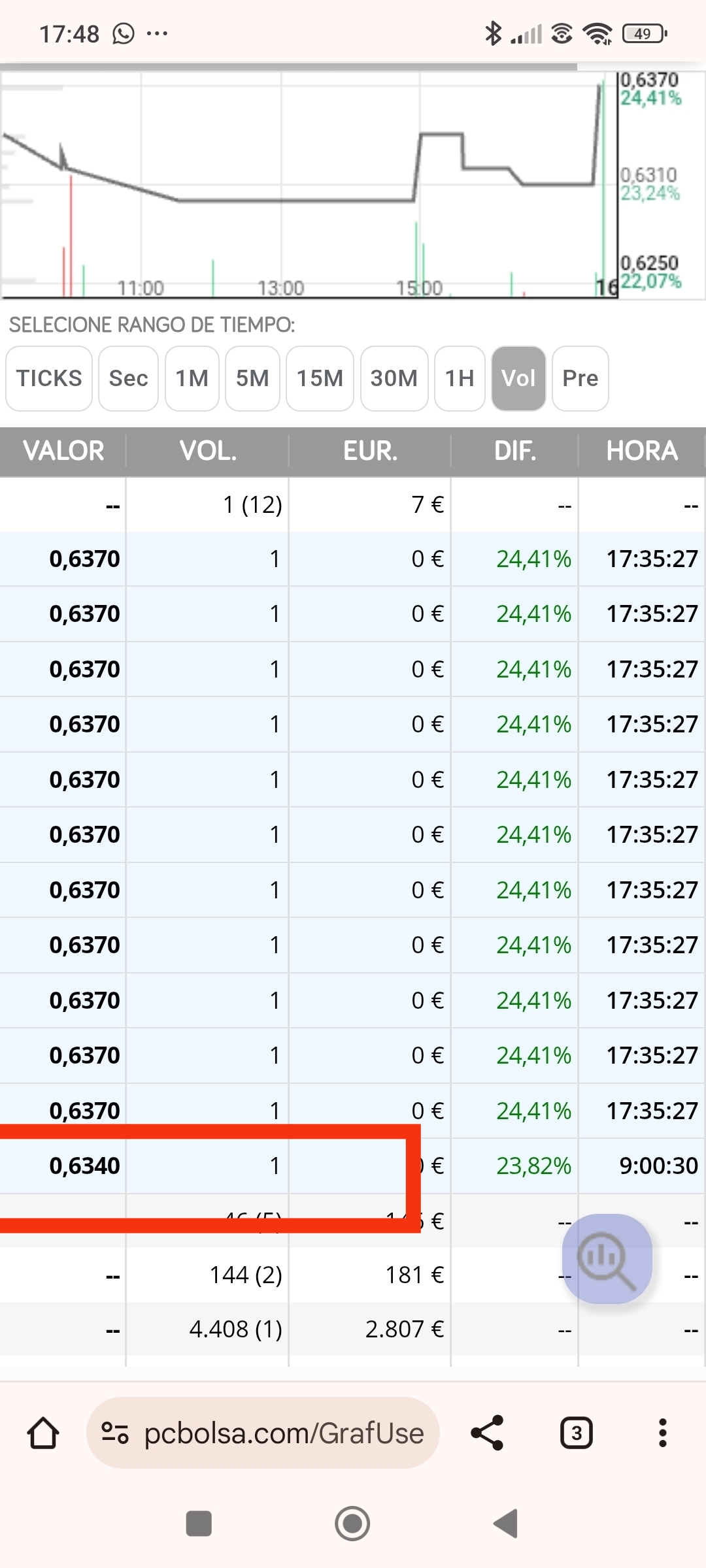Tap the Vol range button
The image size is (706, 1568).
coord(518,378)
